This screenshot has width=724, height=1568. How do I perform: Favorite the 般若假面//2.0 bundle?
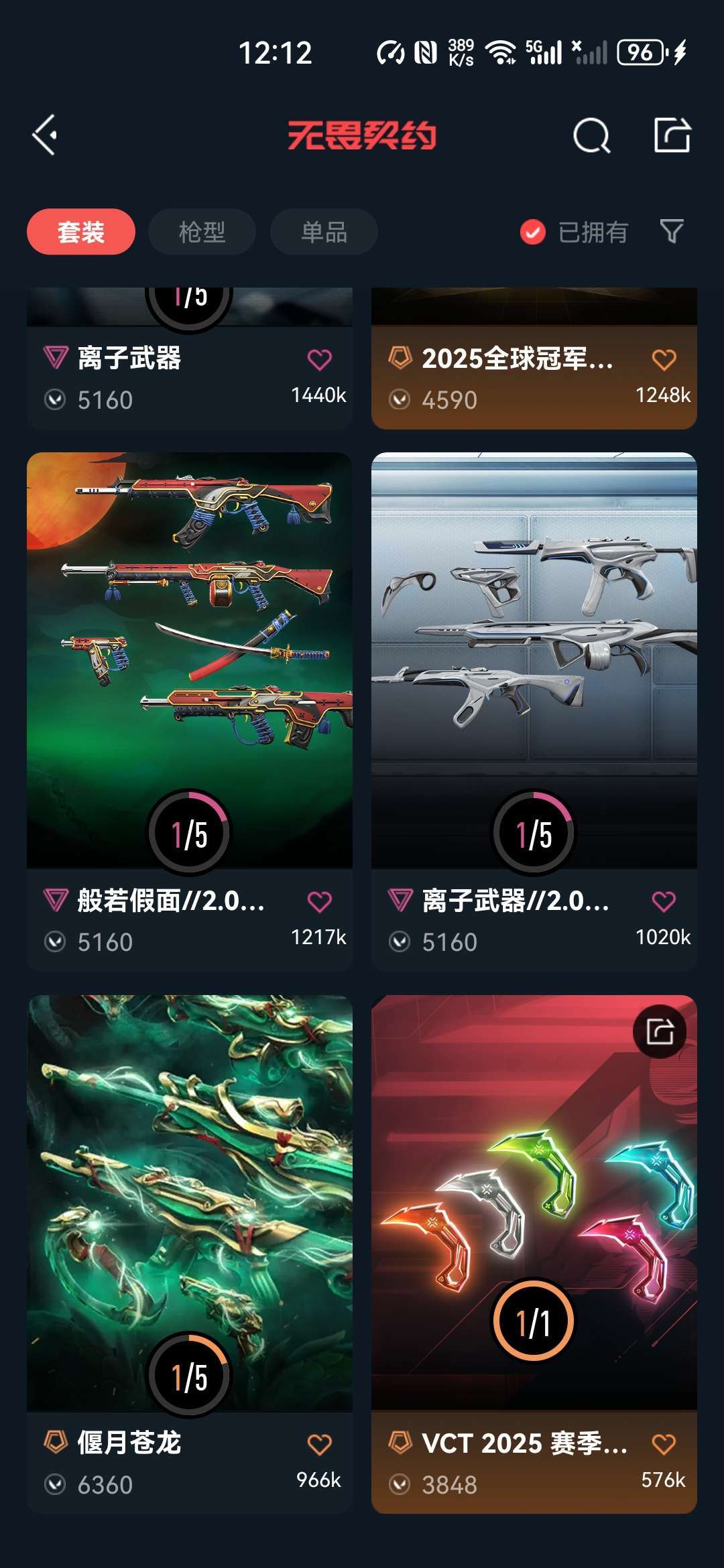click(319, 902)
